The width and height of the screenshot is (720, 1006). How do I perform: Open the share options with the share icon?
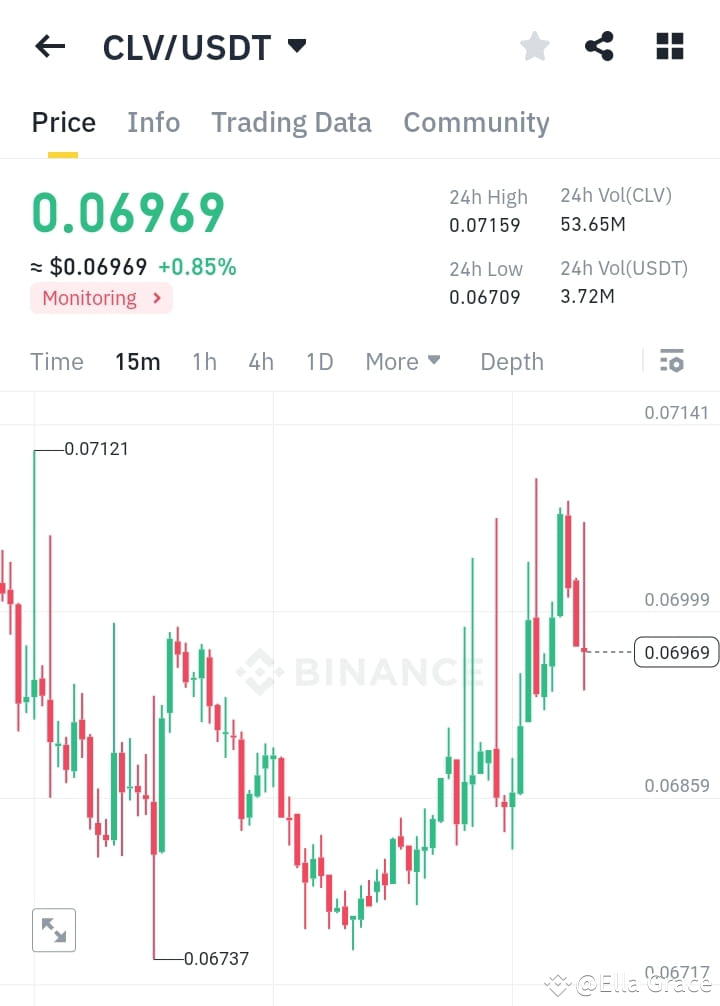599,46
